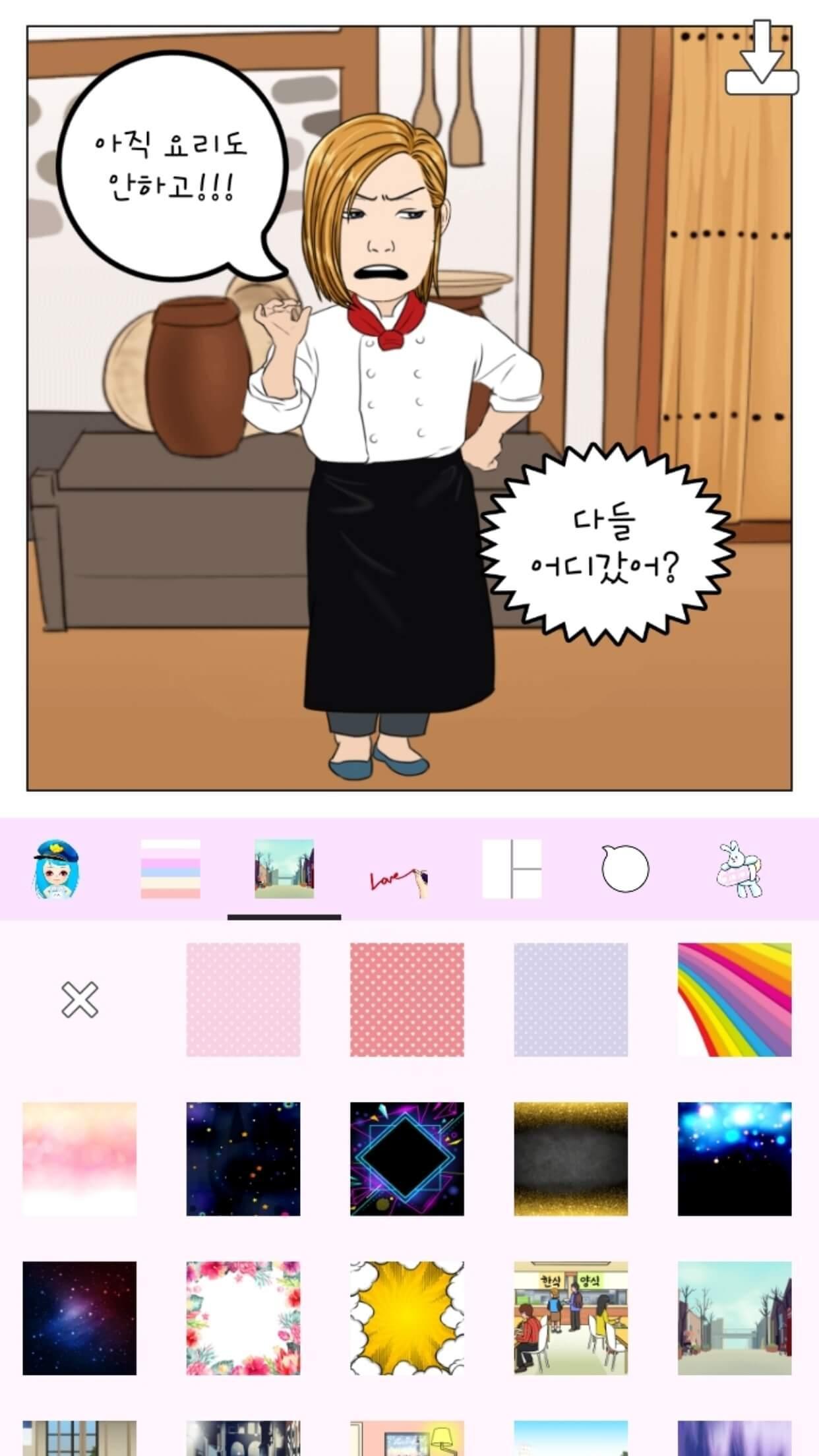
Task: Apply the rainbow background
Action: (x=735, y=1000)
